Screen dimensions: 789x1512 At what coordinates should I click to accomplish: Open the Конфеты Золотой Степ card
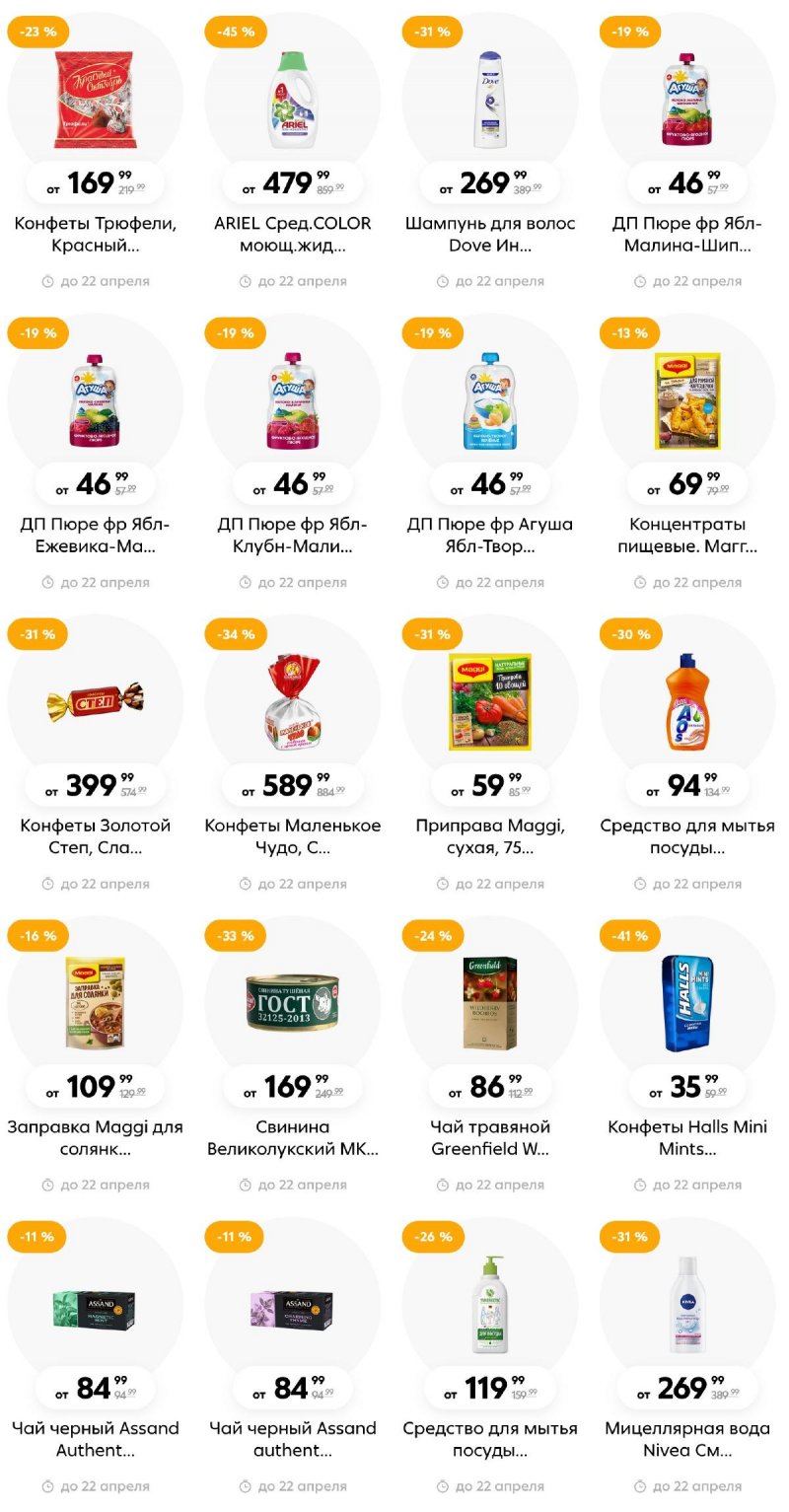click(96, 702)
